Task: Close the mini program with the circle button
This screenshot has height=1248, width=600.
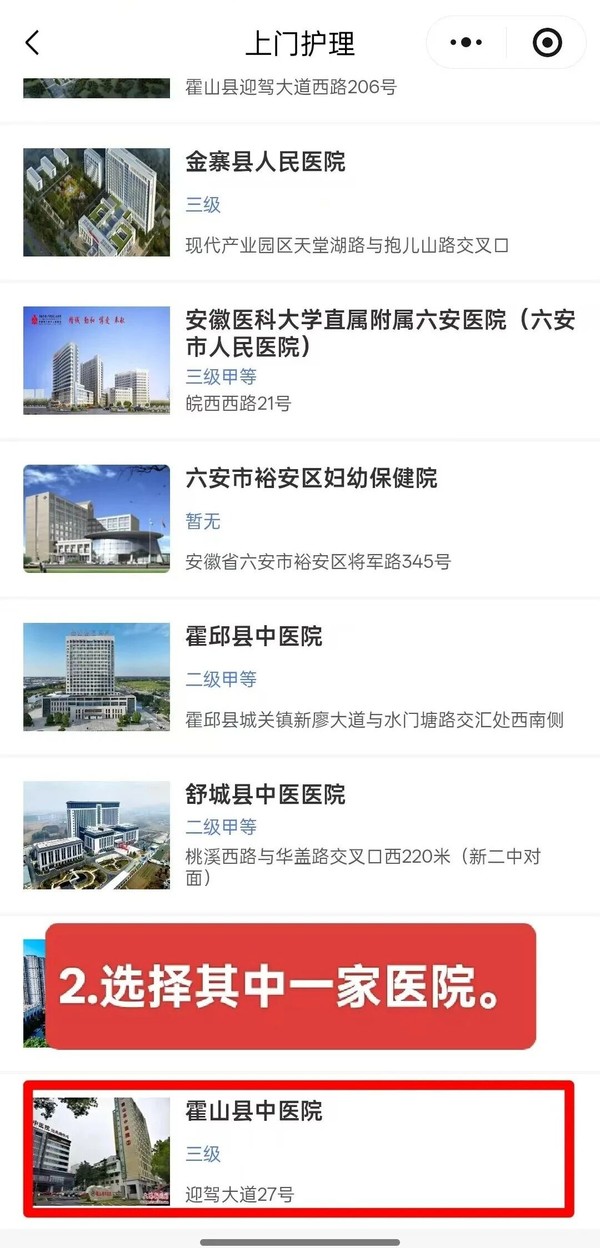Action: tap(547, 43)
